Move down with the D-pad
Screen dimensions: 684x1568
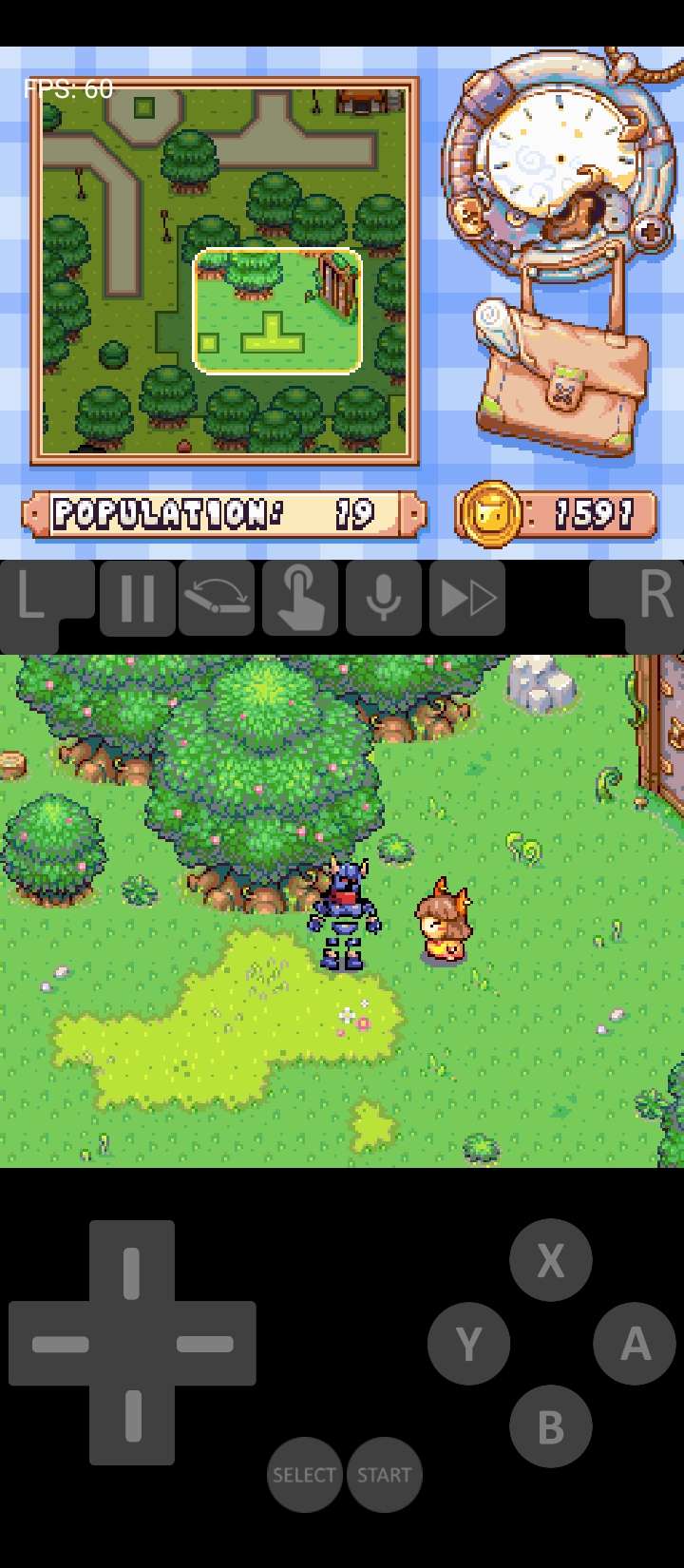pos(132,1416)
